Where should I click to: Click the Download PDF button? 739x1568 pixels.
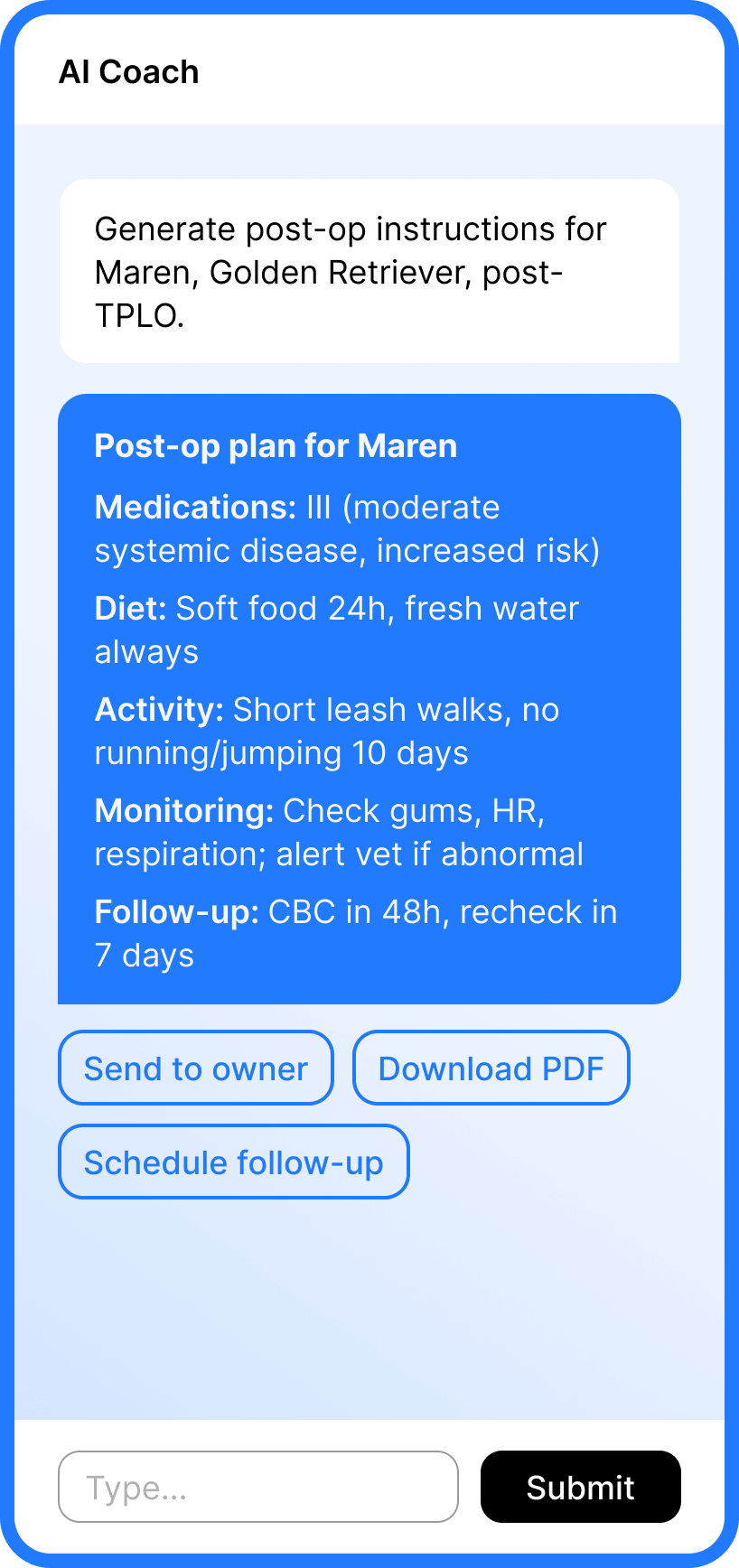491,1068
